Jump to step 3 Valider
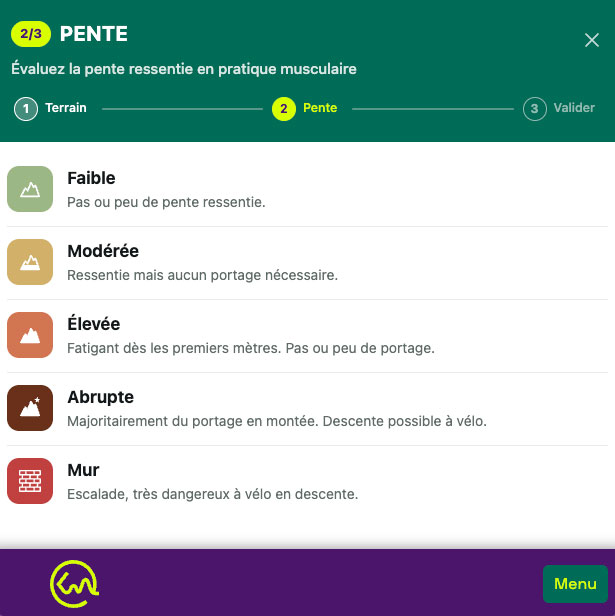Viewport: 615px width, 616px height. coord(559,108)
